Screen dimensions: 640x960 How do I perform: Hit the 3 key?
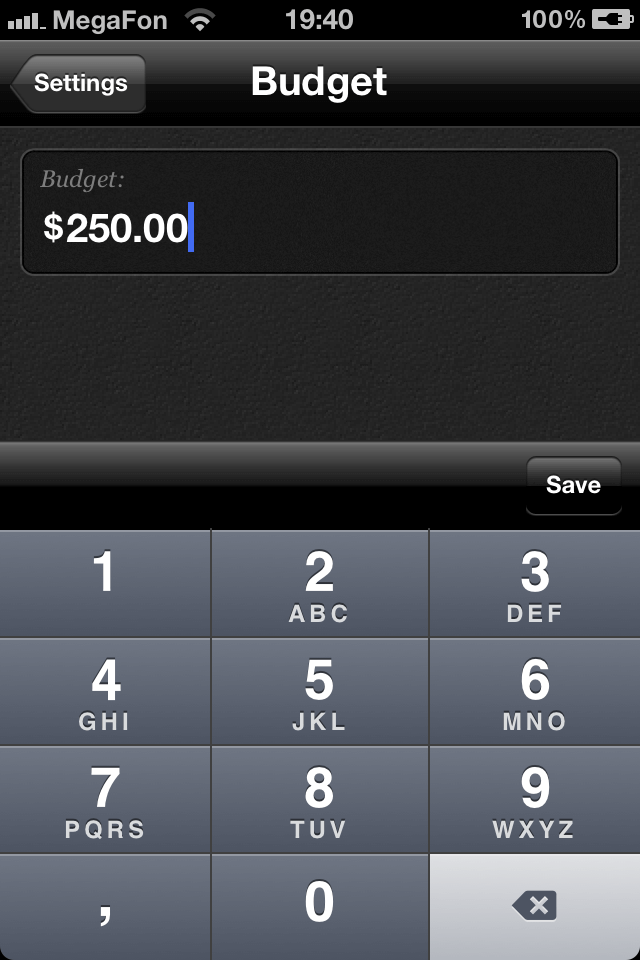point(534,584)
